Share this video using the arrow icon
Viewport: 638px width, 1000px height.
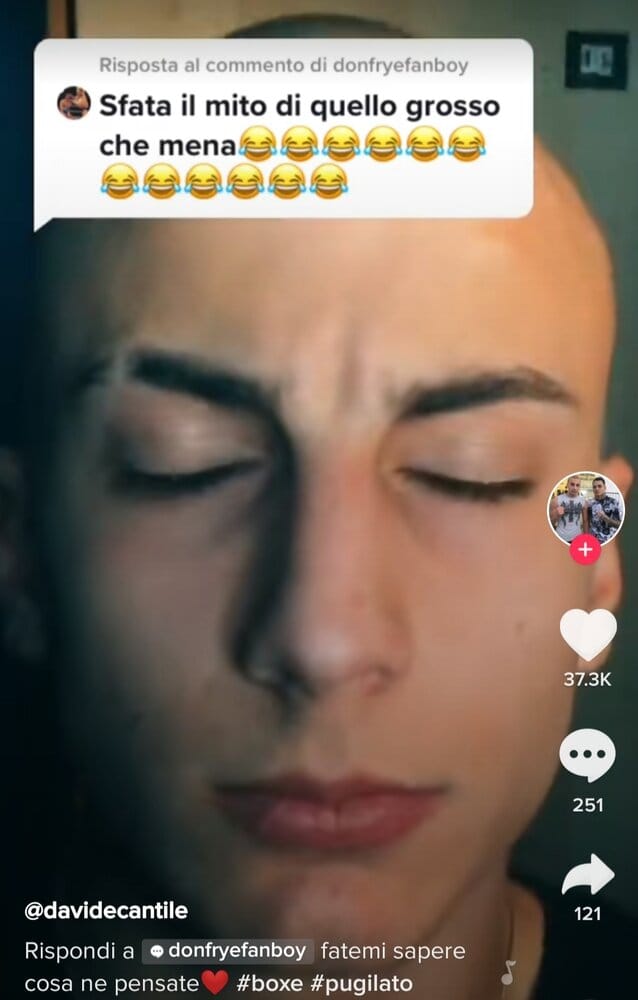point(587,874)
